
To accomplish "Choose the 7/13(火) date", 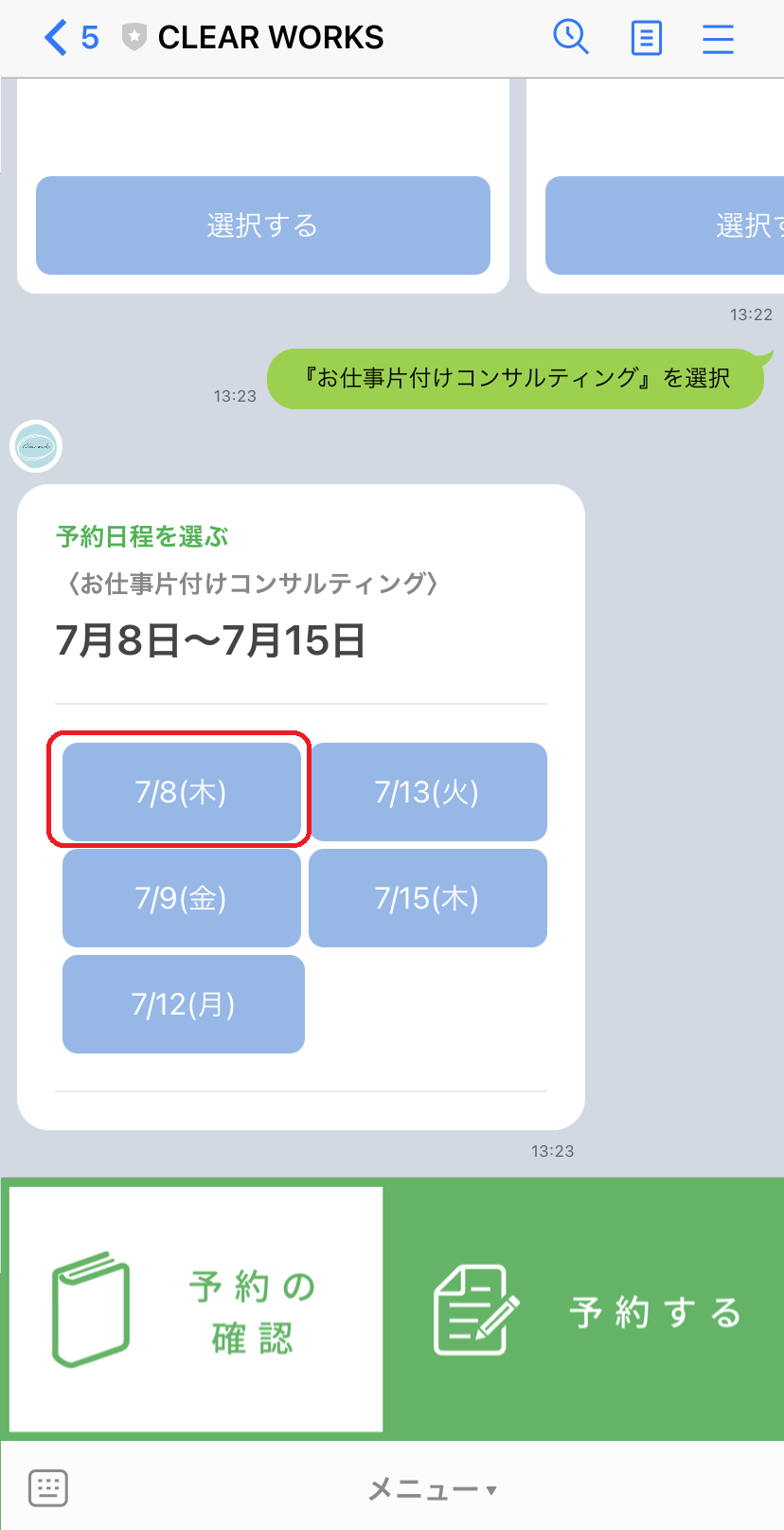I will pos(428,792).
